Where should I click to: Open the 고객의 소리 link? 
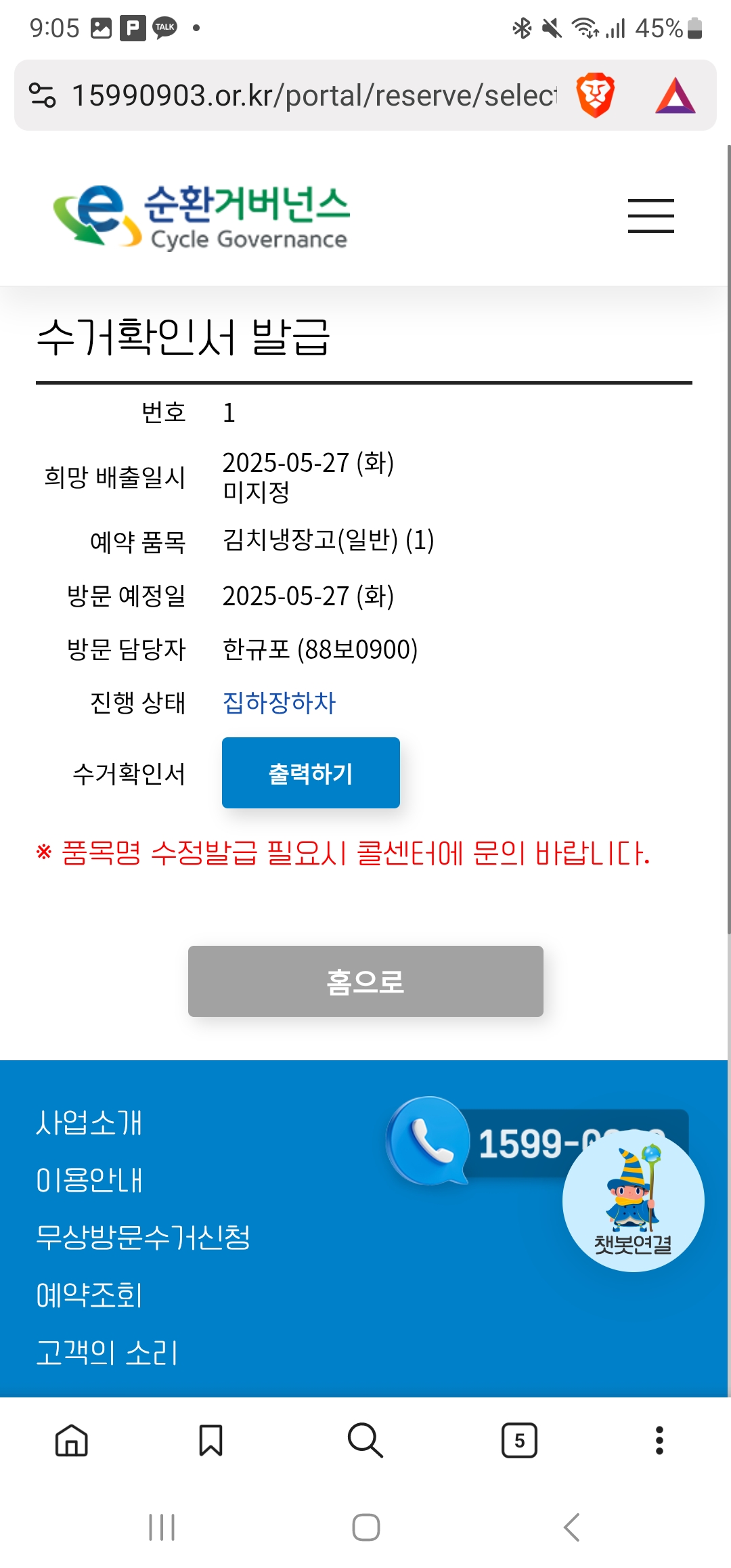(x=106, y=1353)
